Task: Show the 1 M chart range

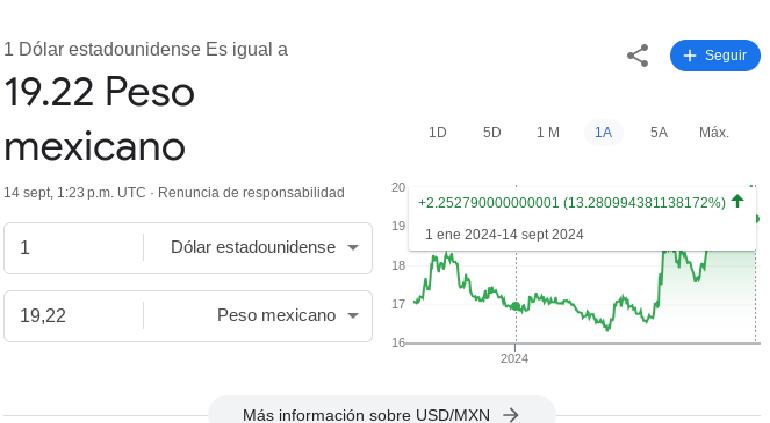Action: click(x=547, y=132)
